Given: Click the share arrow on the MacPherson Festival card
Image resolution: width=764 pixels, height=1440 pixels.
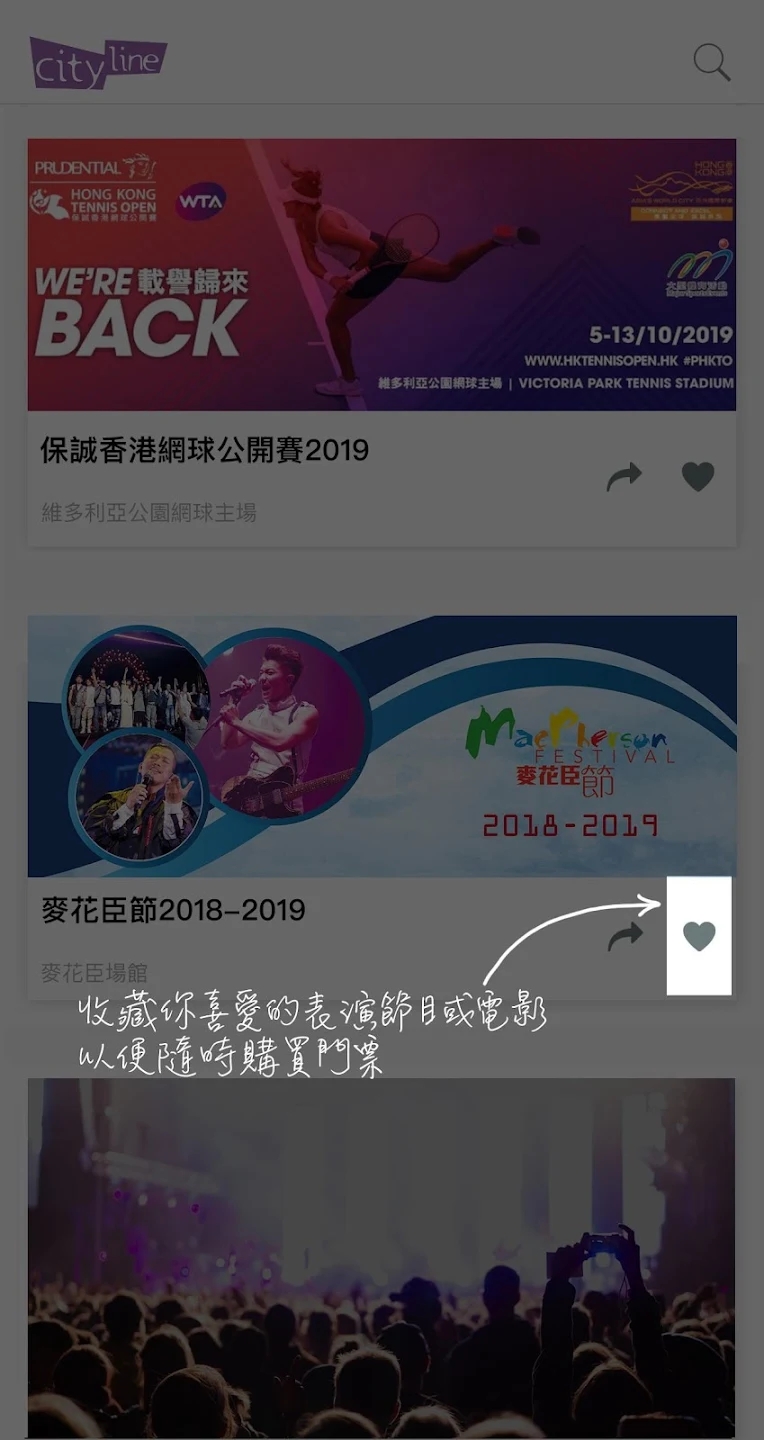Looking at the screenshot, I should click(627, 935).
